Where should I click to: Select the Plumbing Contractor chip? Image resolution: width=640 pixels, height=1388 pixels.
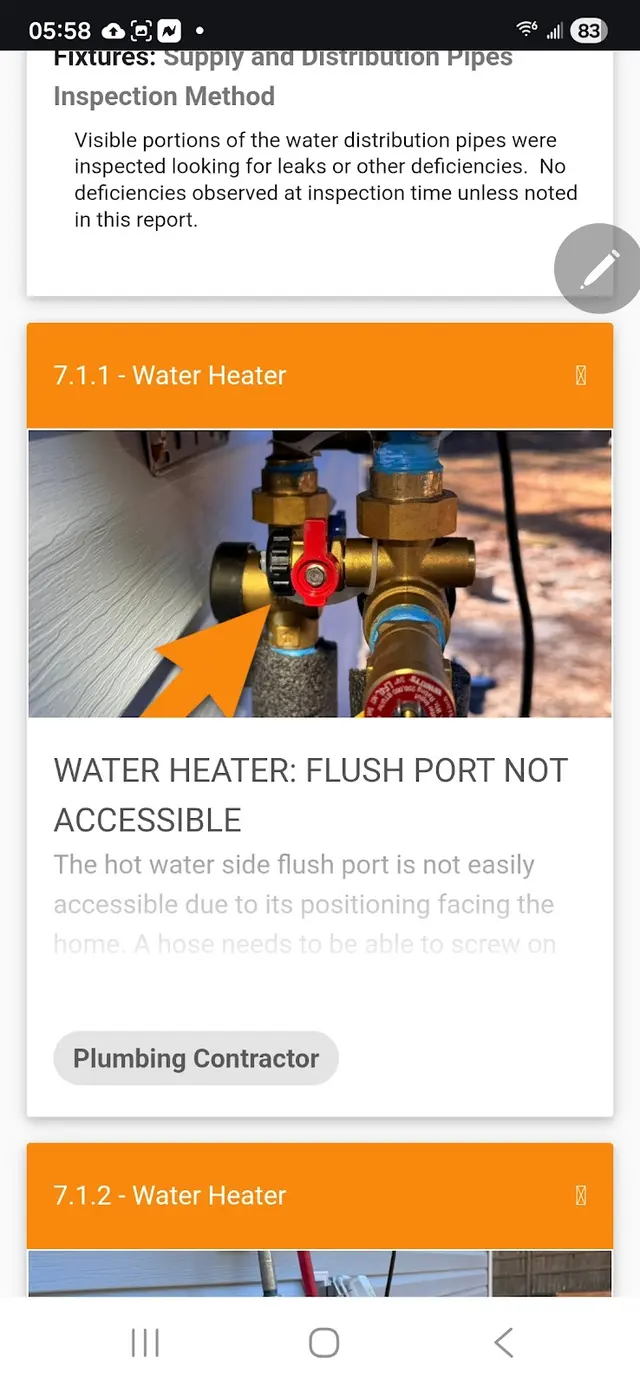pos(196,1058)
